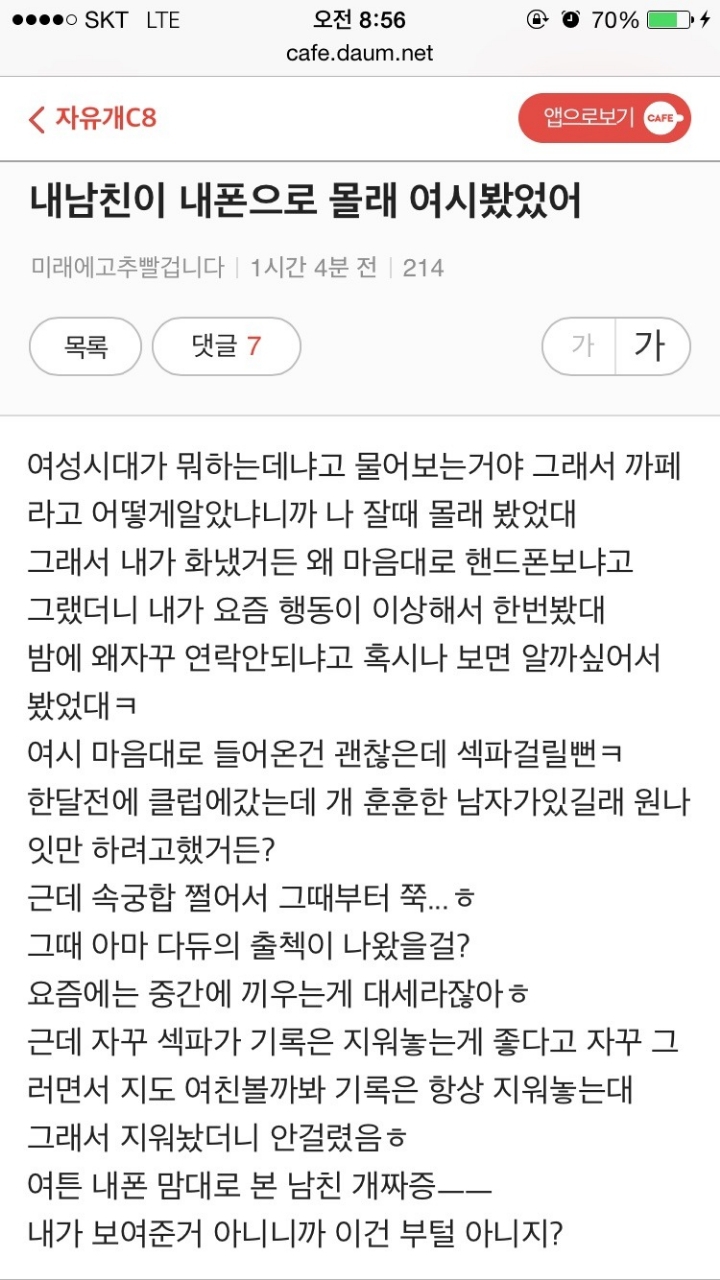
Task: Go back to 자유개C8 board
Action: pos(92,119)
